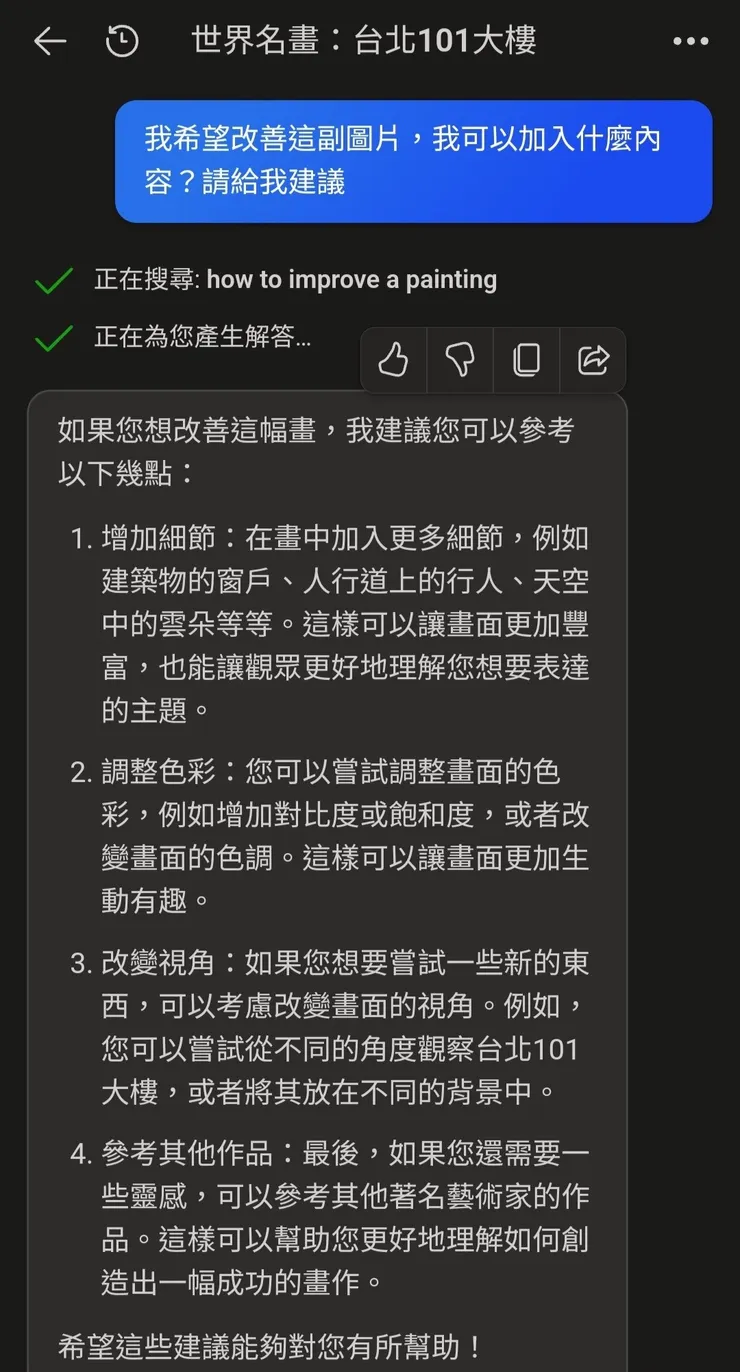The width and height of the screenshot is (740, 1372).
Task: Tap the thumbs down icon on the response
Action: pyautogui.click(x=460, y=360)
